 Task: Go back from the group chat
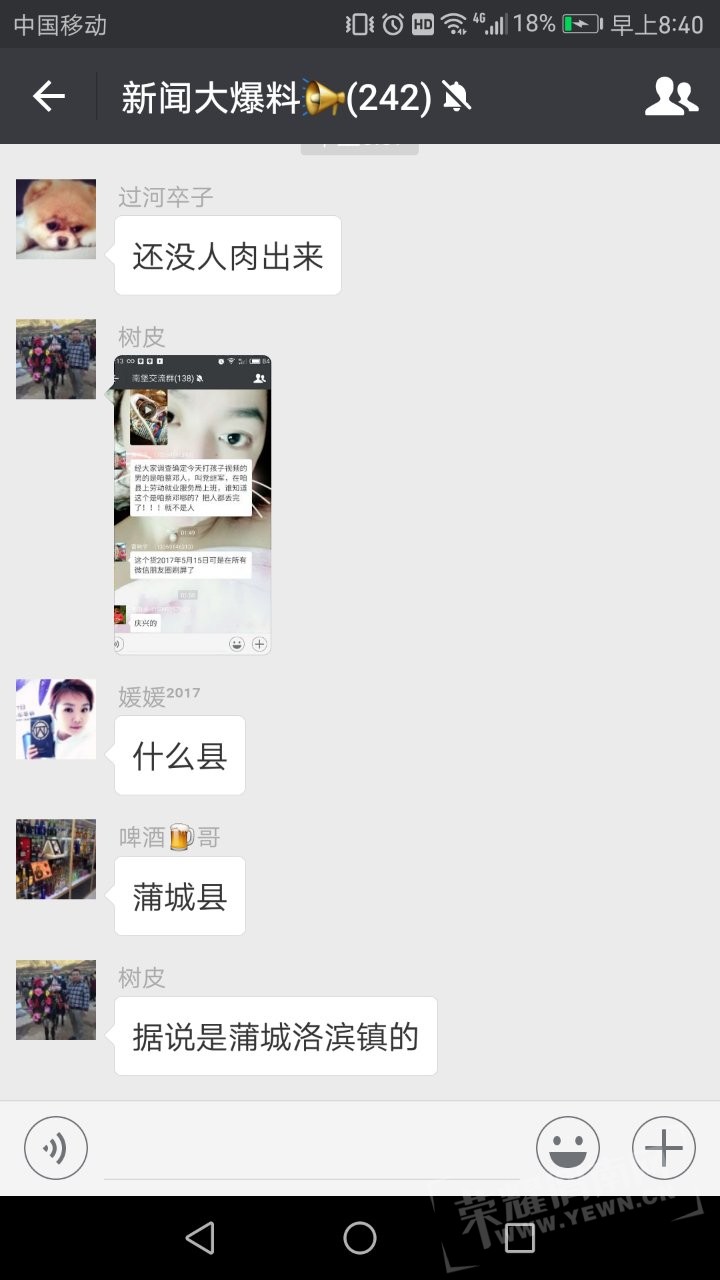[48, 97]
